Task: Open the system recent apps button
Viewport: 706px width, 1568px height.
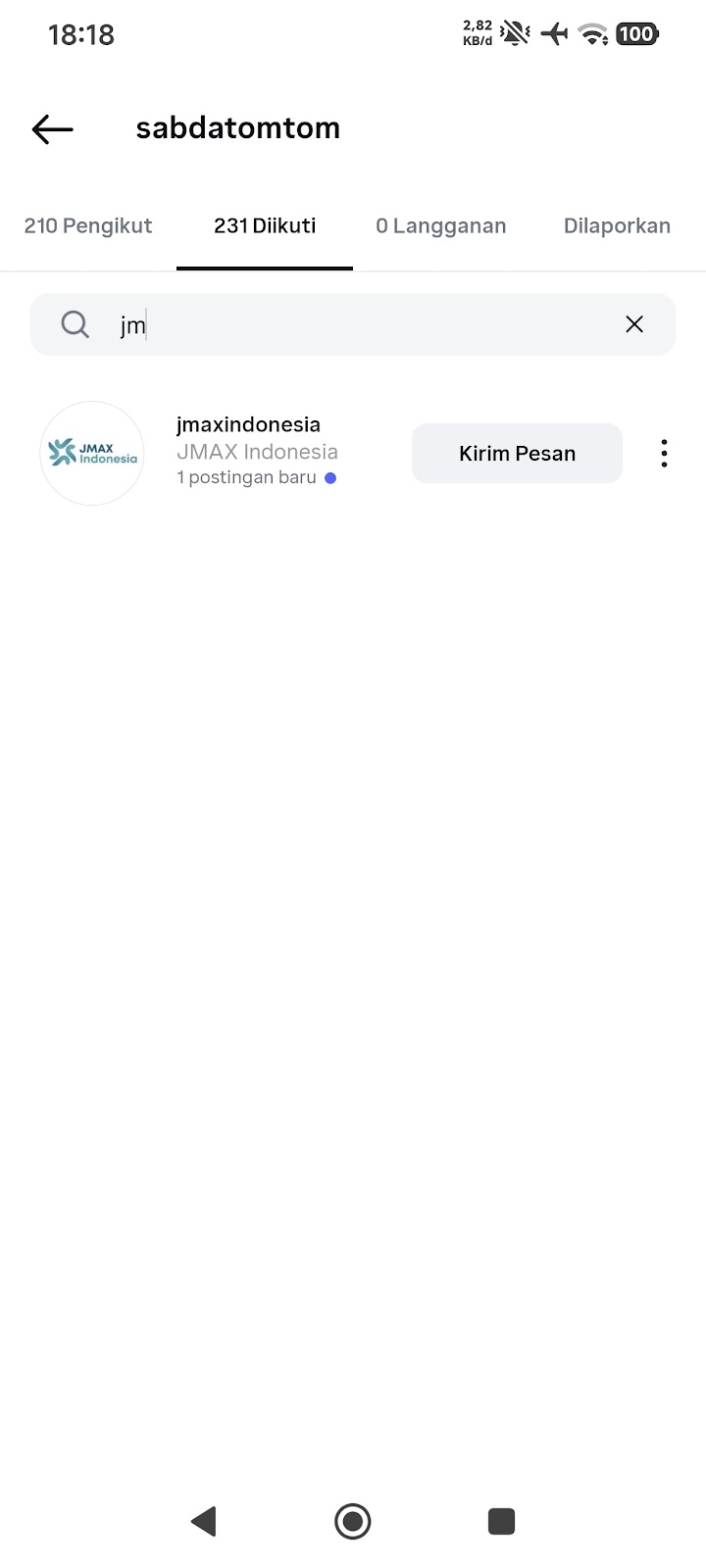Action: [x=501, y=1521]
